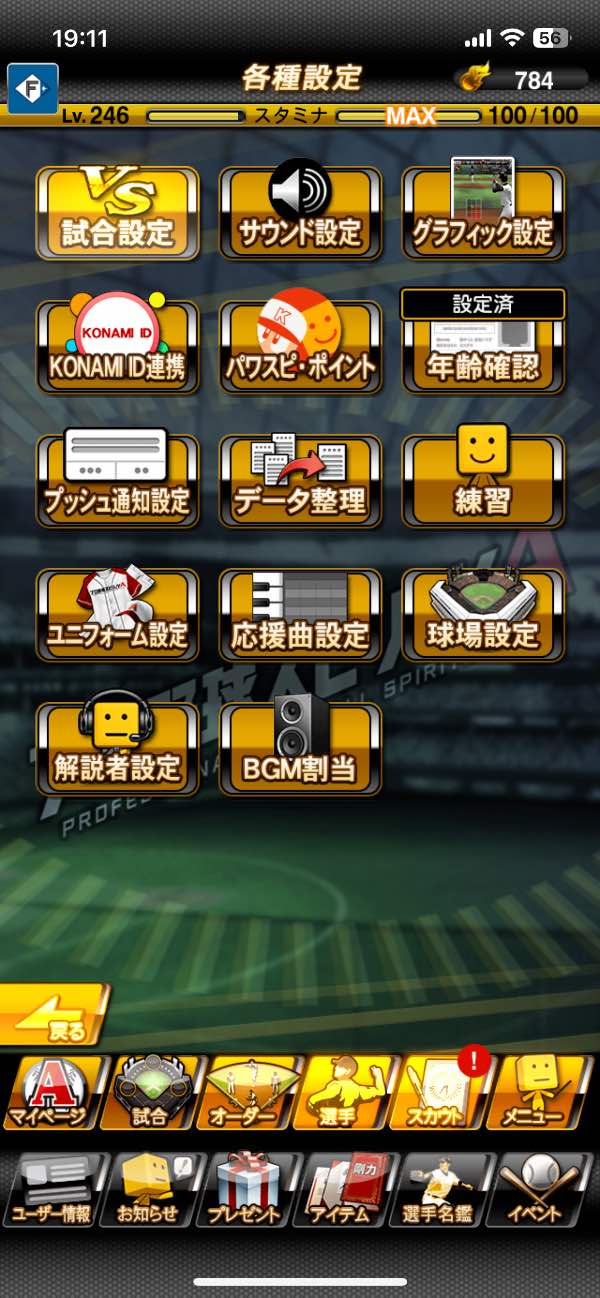
Task: Open グラフィック設定 graphics settings
Action: (483, 211)
